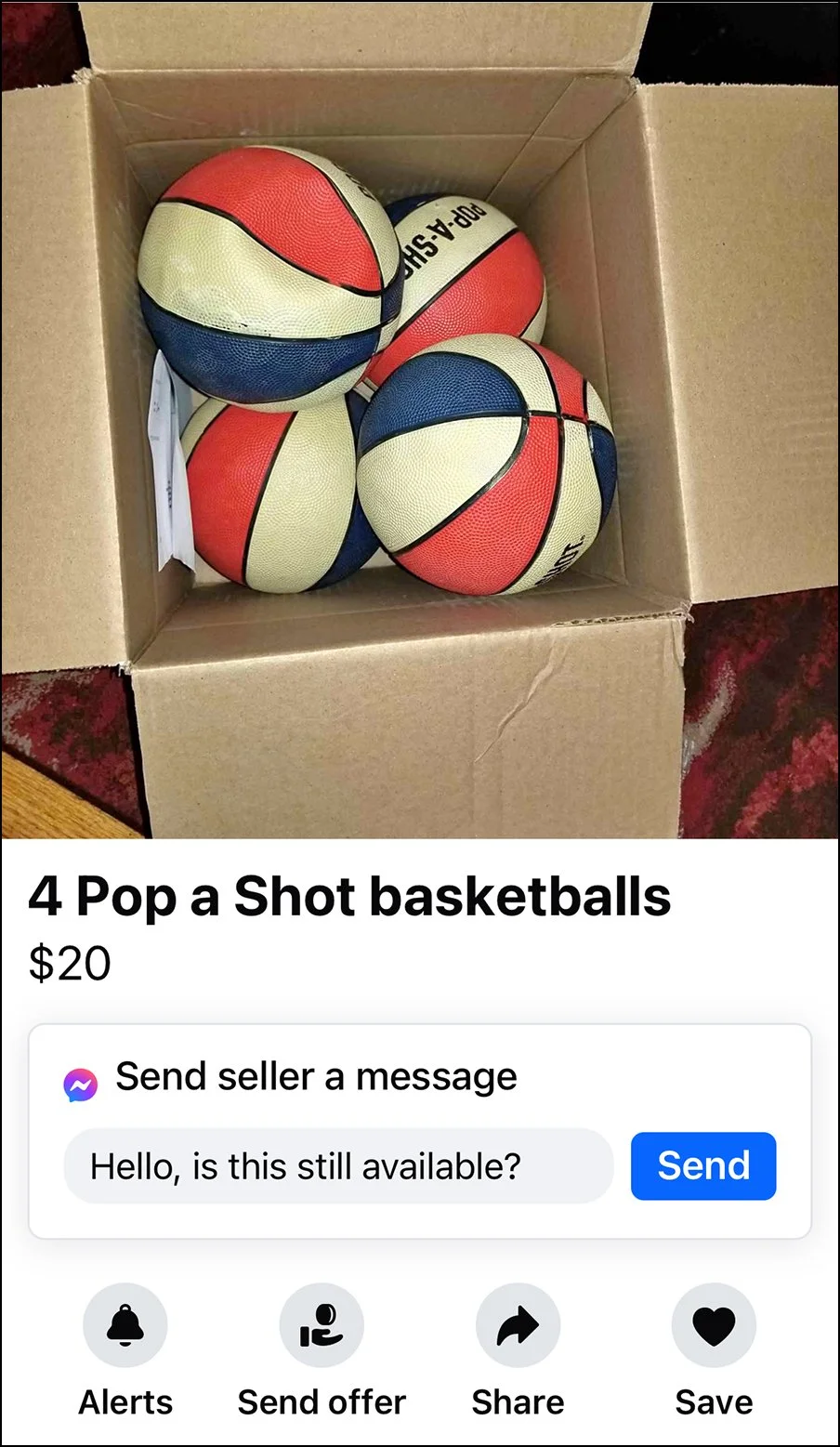Viewport: 840px width, 1447px height.
Task: Open the basketballs listing photo
Action: pyautogui.click(x=420, y=420)
